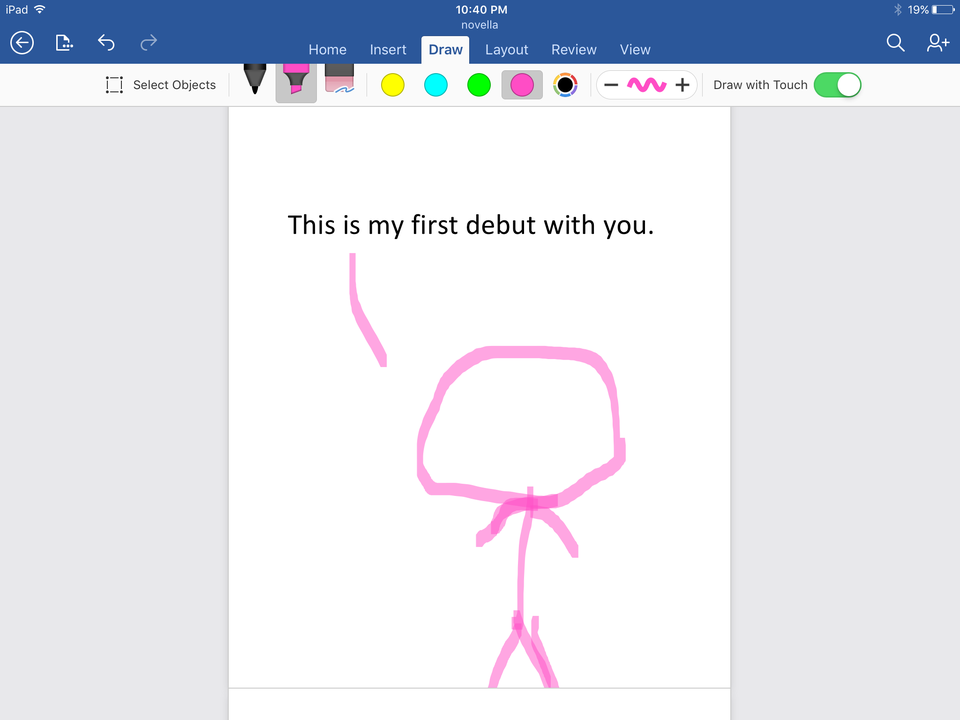Pick the cyan ink color

coord(435,85)
